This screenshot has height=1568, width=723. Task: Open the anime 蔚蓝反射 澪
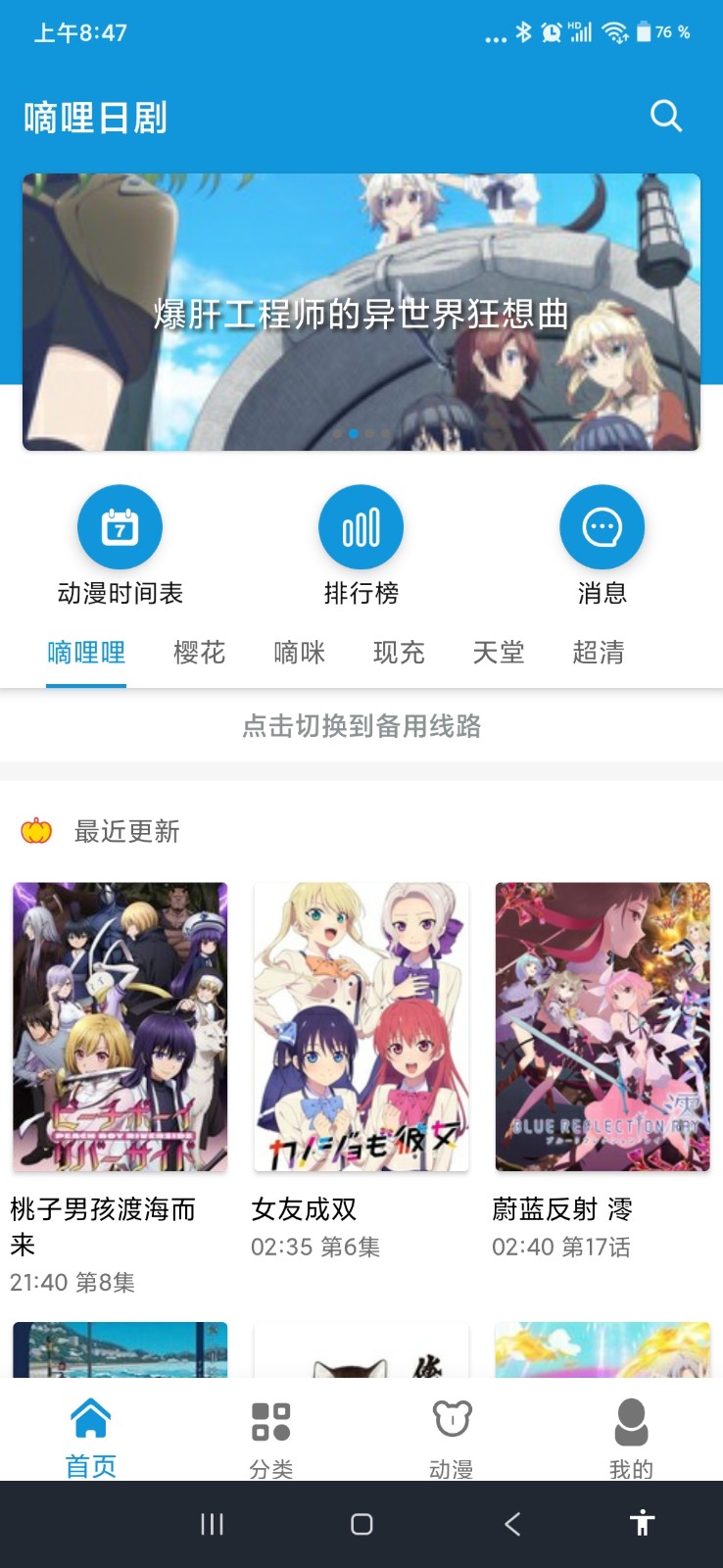click(x=602, y=1027)
